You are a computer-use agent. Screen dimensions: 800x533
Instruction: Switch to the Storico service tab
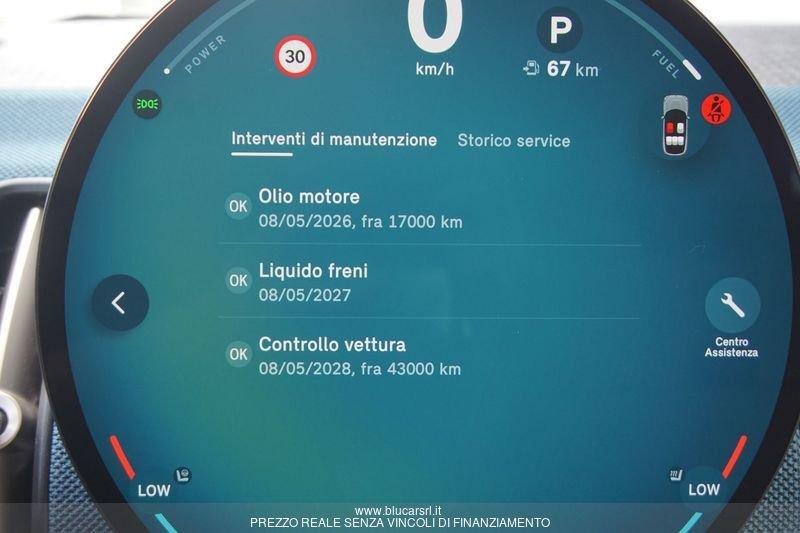point(513,141)
